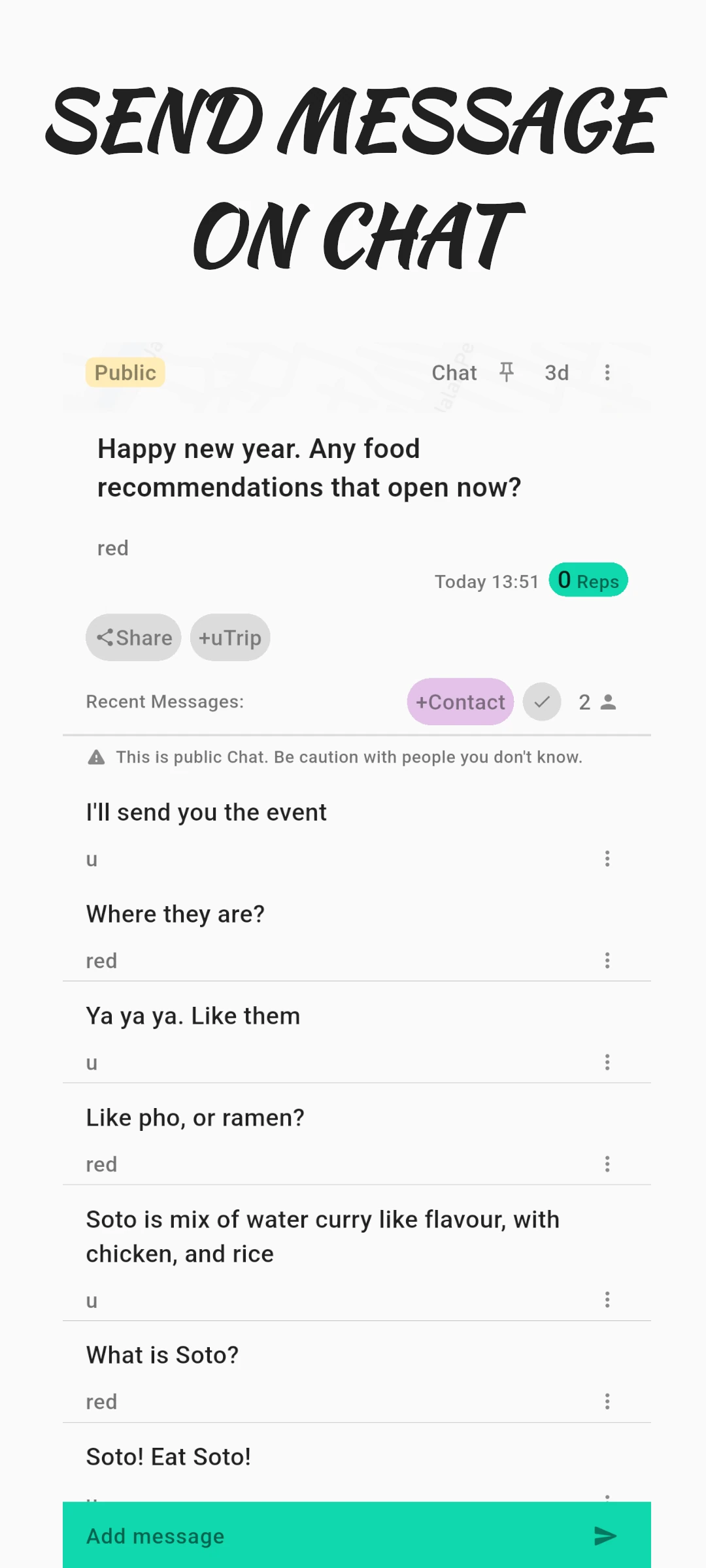Click the Share button
Screen dimensions: 706x1568
133,637
